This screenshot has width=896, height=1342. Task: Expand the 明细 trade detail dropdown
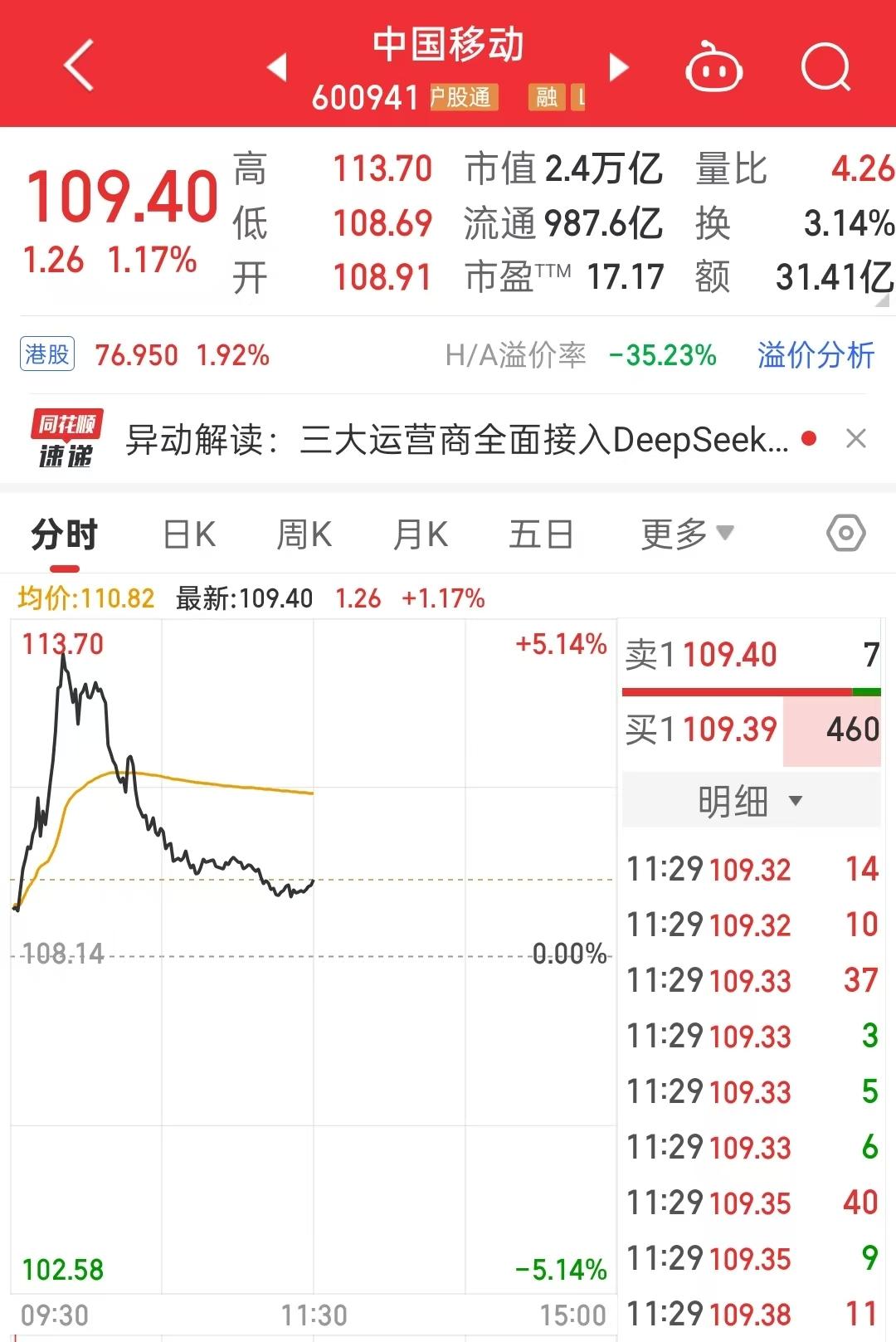coord(751,801)
